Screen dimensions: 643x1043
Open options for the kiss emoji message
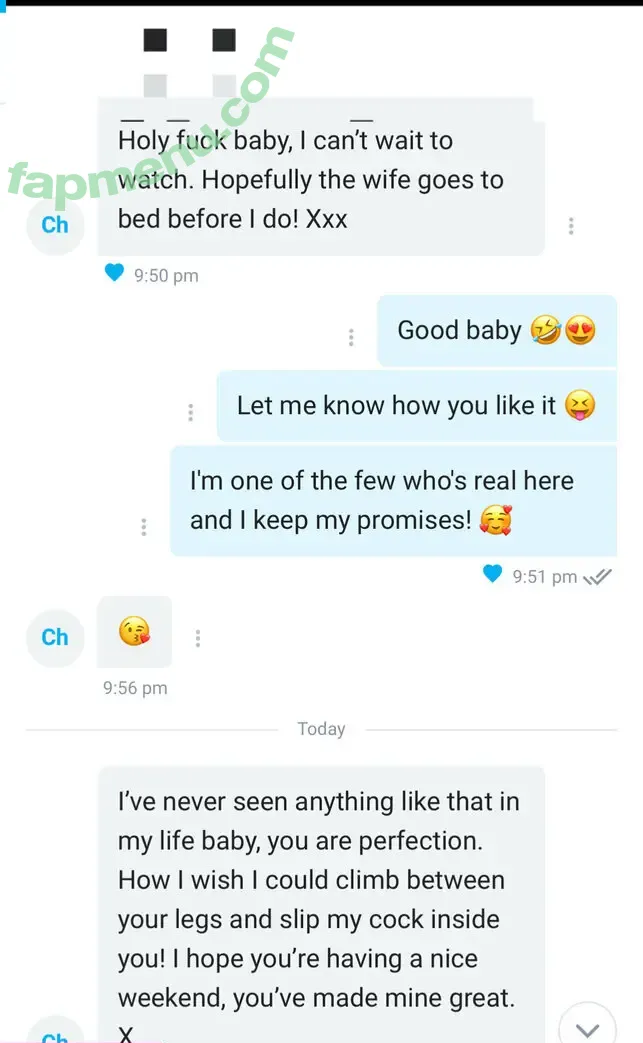198,638
